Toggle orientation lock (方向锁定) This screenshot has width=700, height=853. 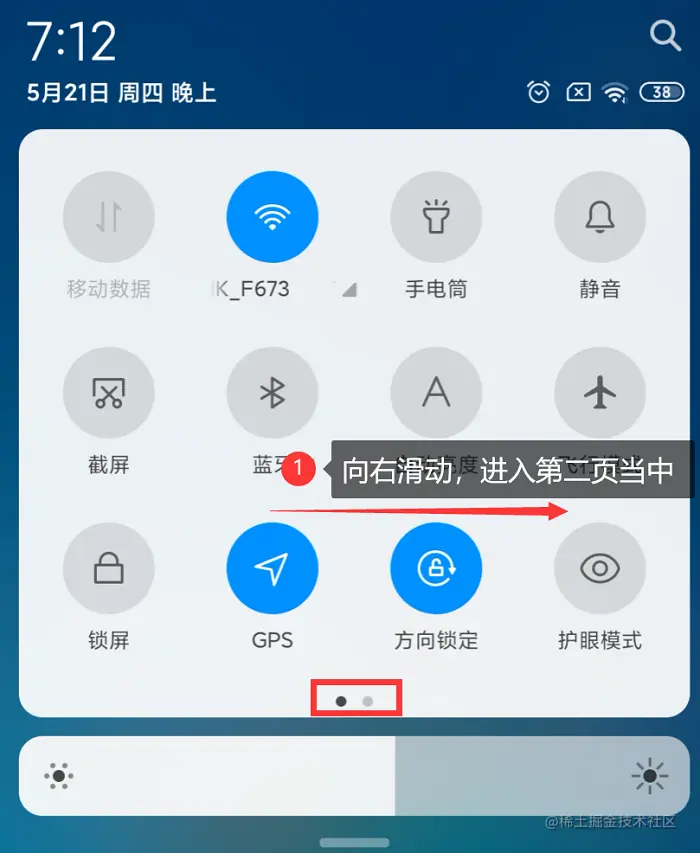click(436, 569)
